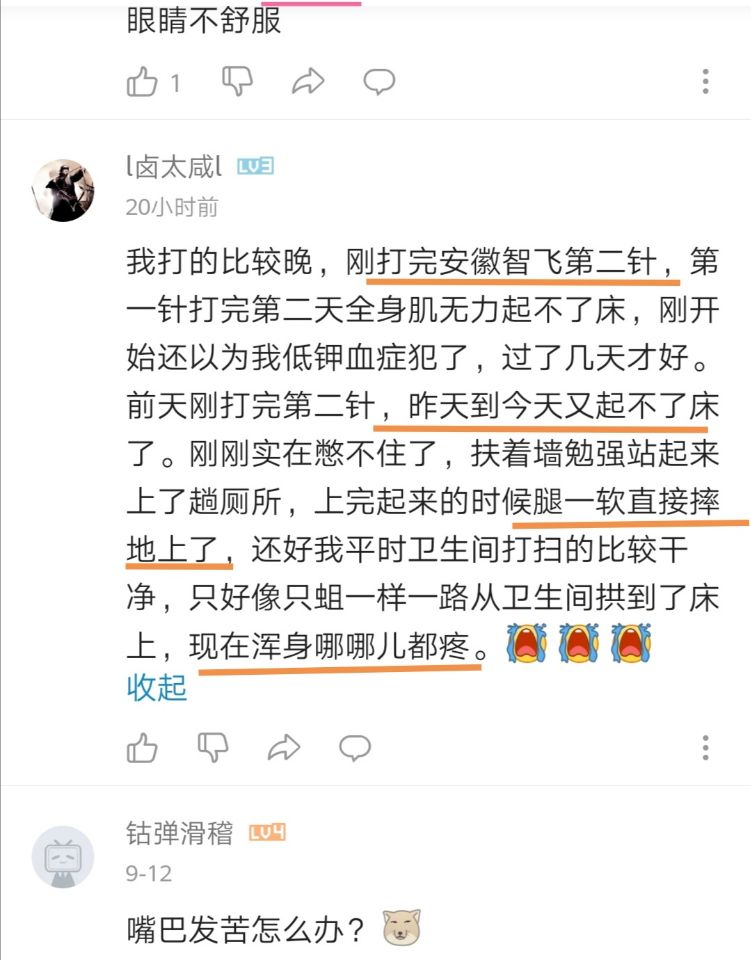
Task: Reply to l卤太咸l's comment
Action: [x=355, y=746]
